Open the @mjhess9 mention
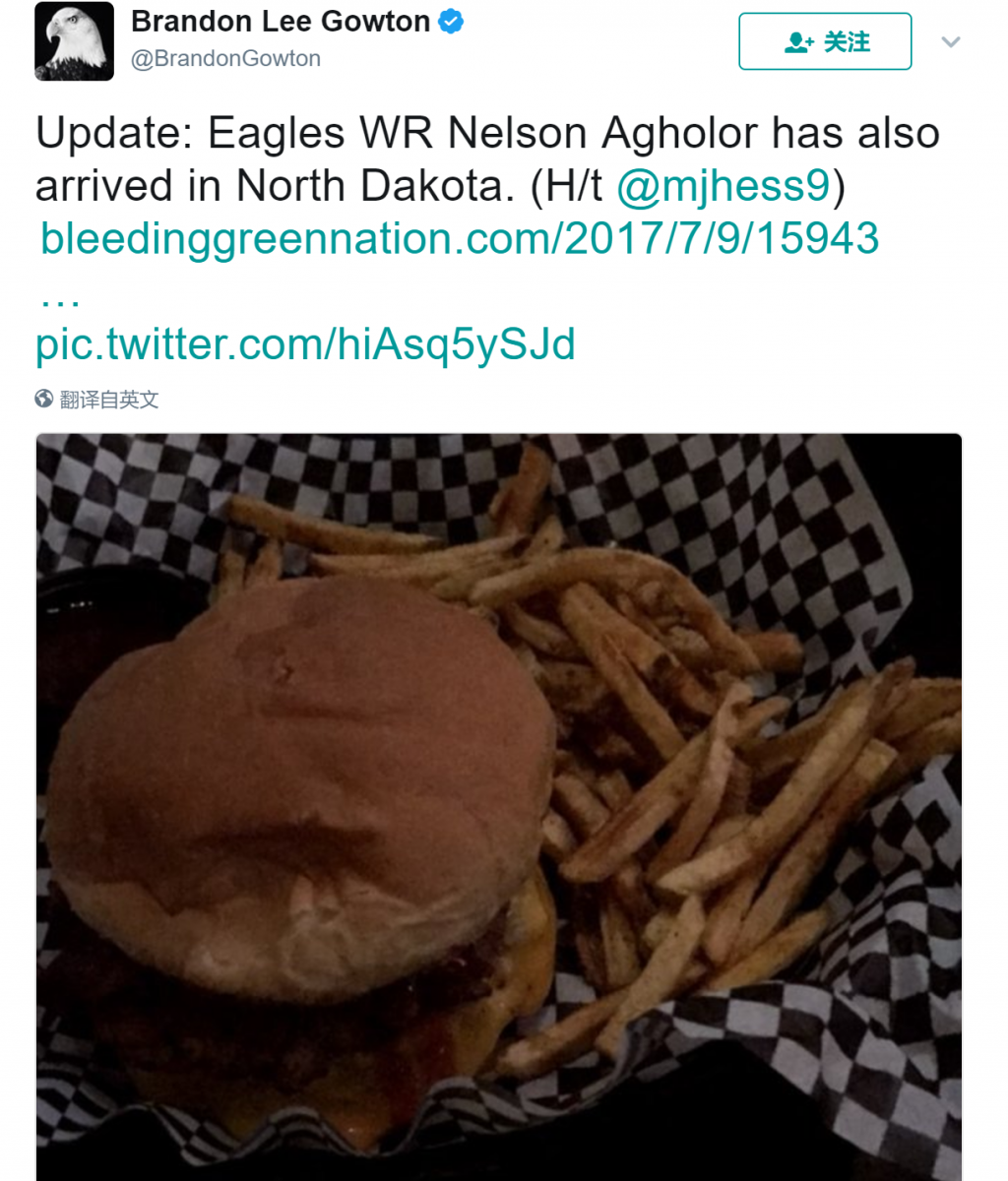 [x=724, y=186]
